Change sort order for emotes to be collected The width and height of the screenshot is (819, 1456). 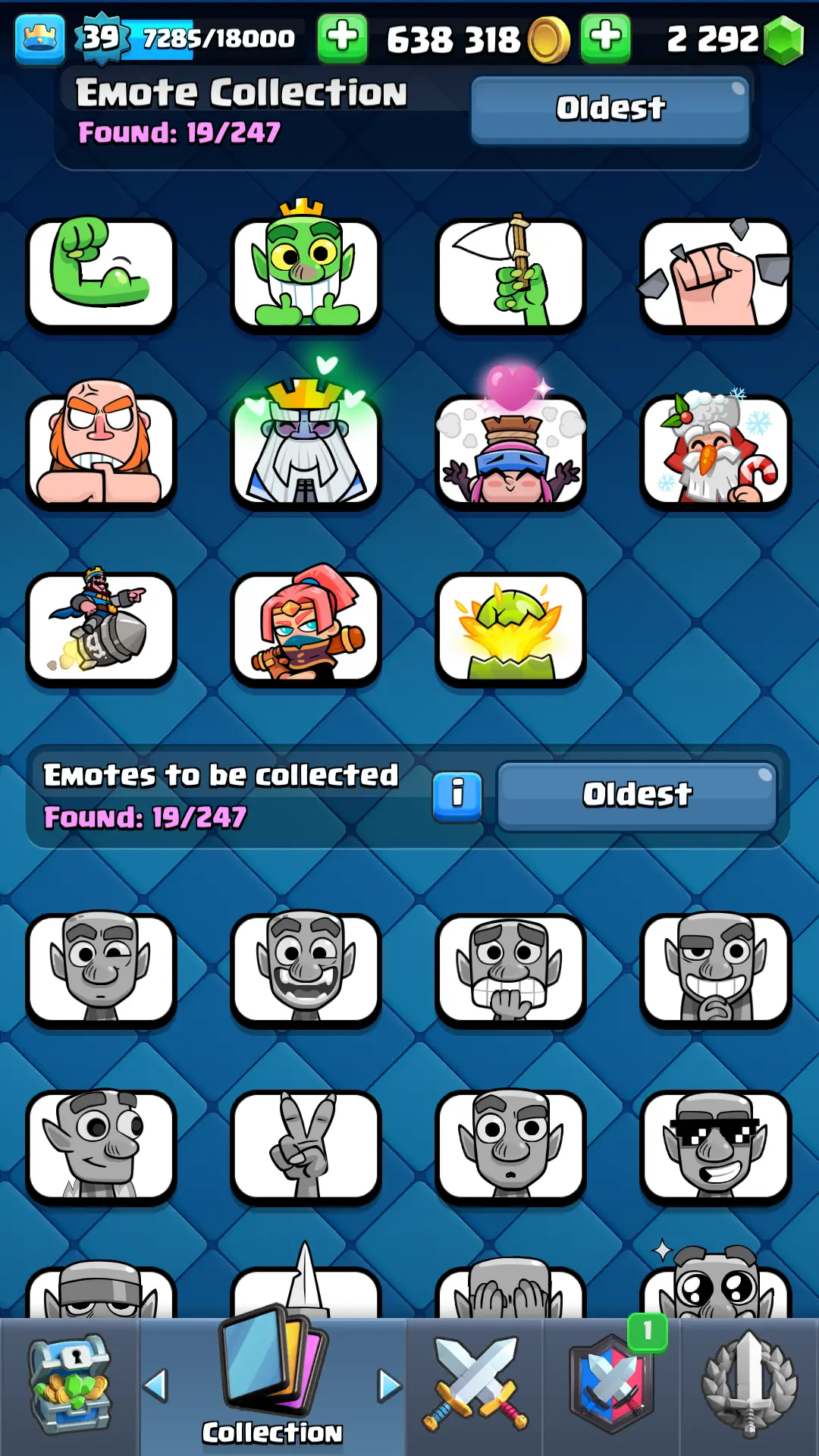[637, 796]
